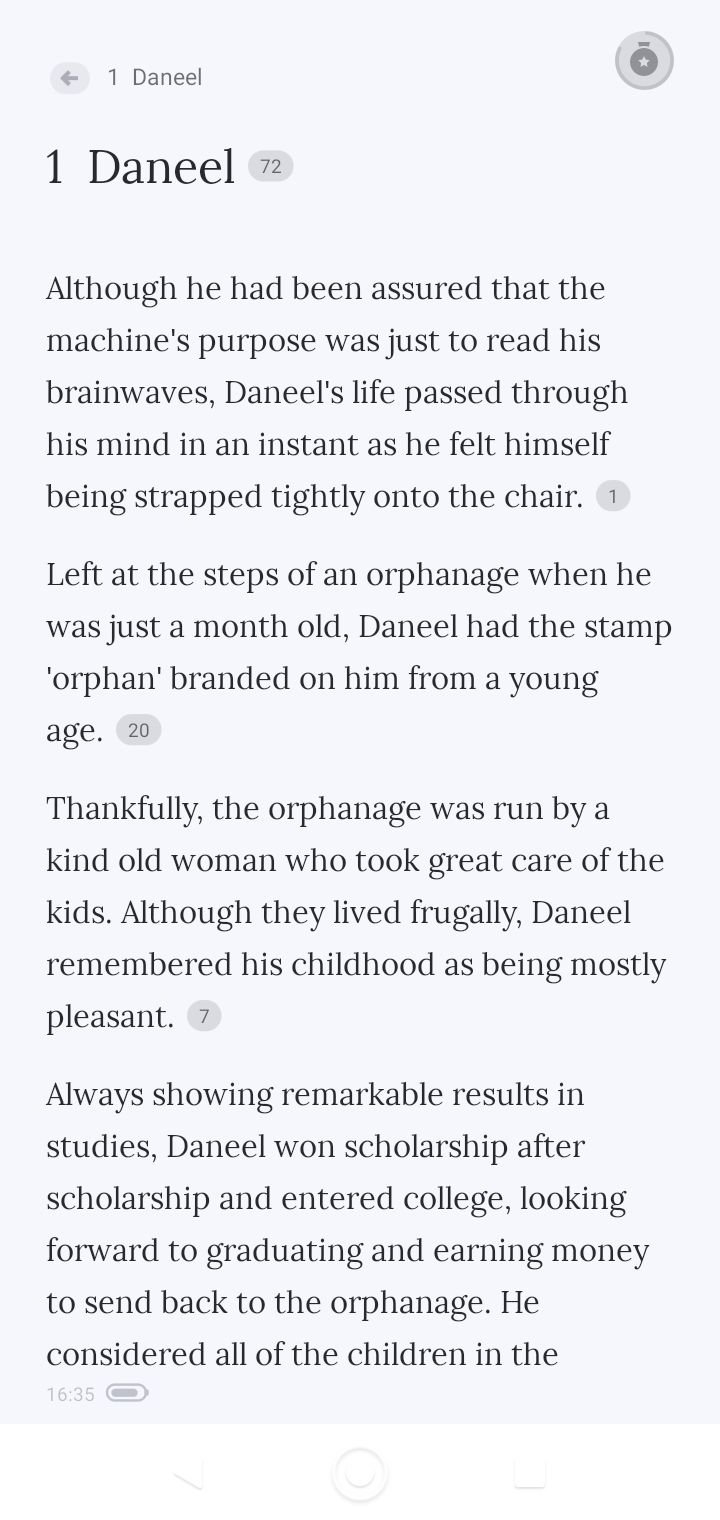The width and height of the screenshot is (720, 1520).
Task: Show the 7 comments on childhood paragraph
Action: click(204, 1016)
